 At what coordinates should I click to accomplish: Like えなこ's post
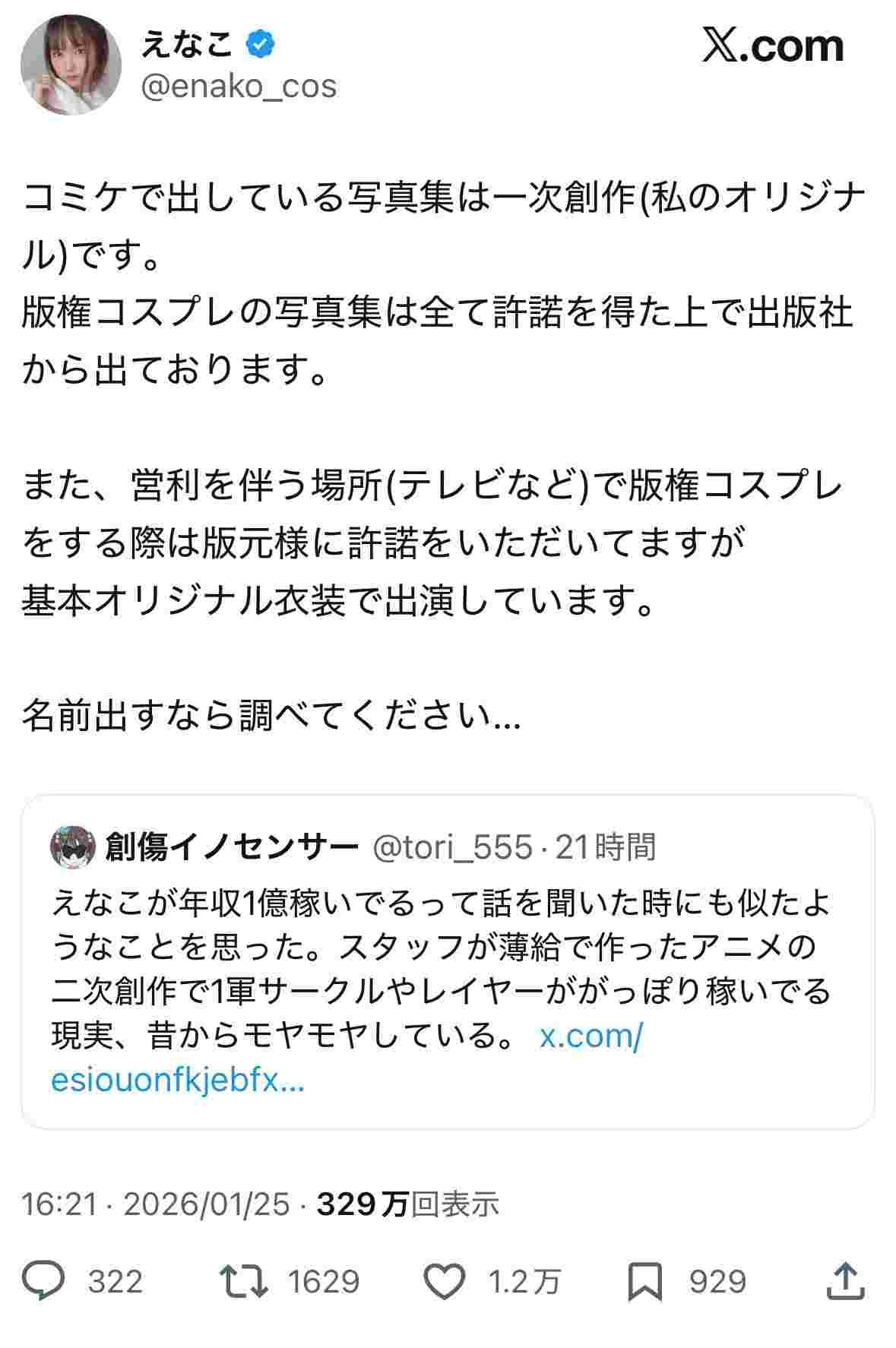(x=443, y=1281)
